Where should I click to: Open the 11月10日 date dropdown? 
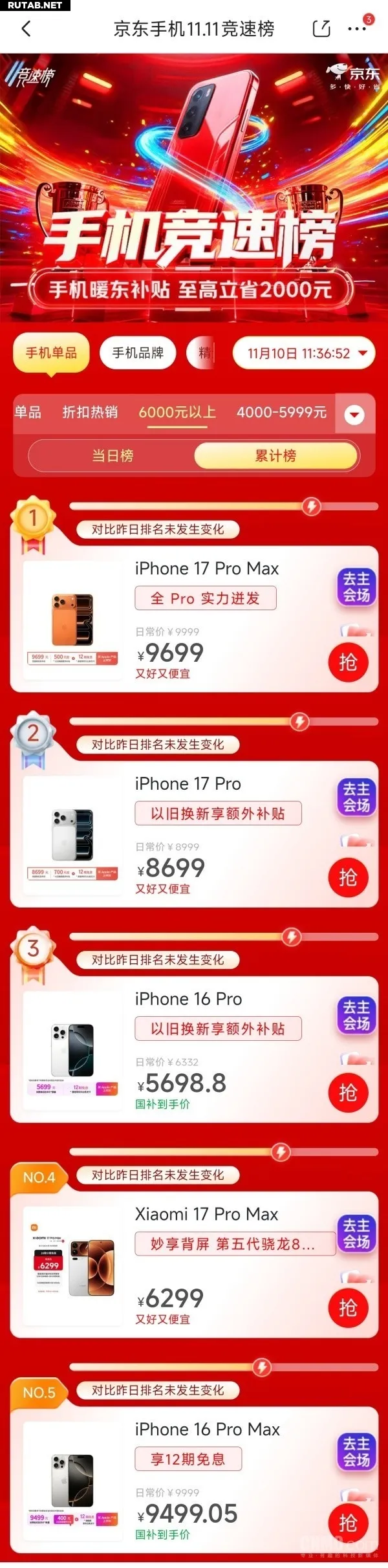coord(304,353)
